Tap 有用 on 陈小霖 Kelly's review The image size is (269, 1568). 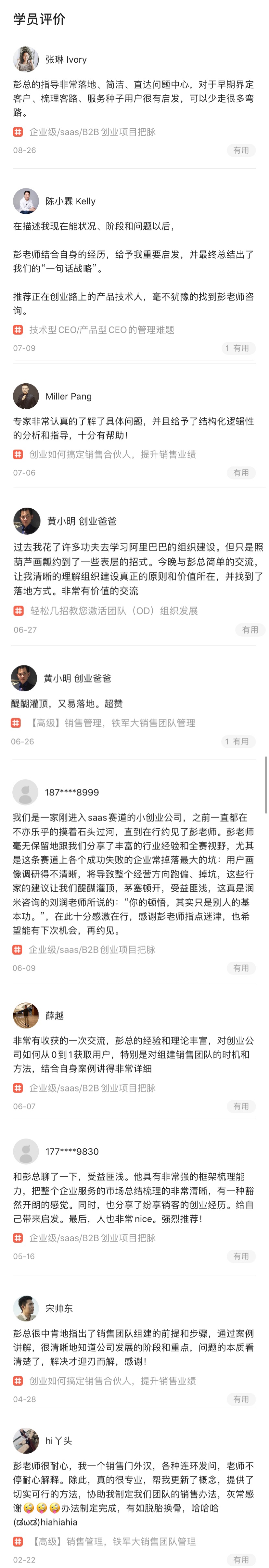pos(237,348)
